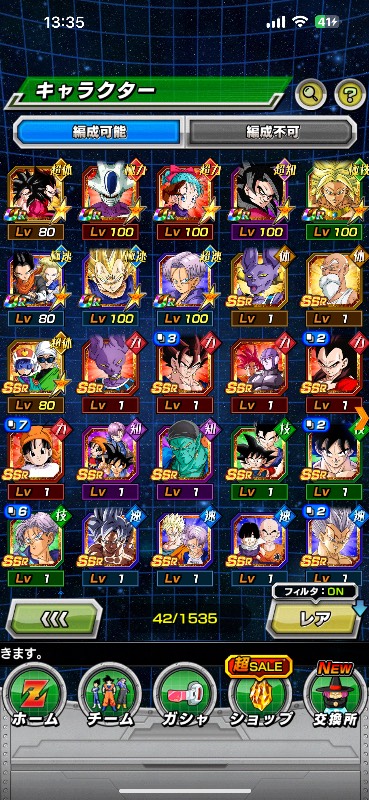Open the help question mark

tap(350, 94)
